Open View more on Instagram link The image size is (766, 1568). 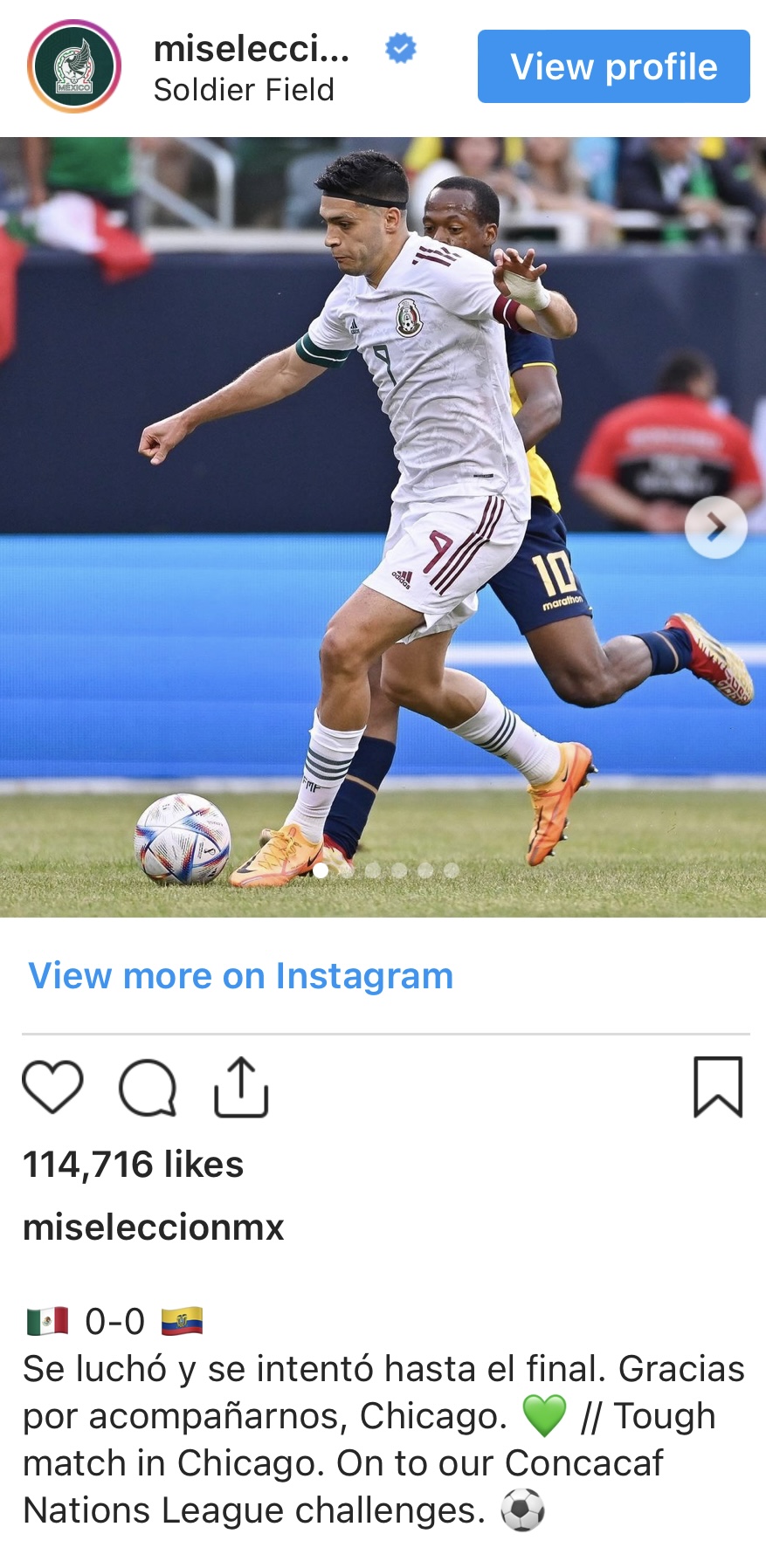[x=240, y=975]
